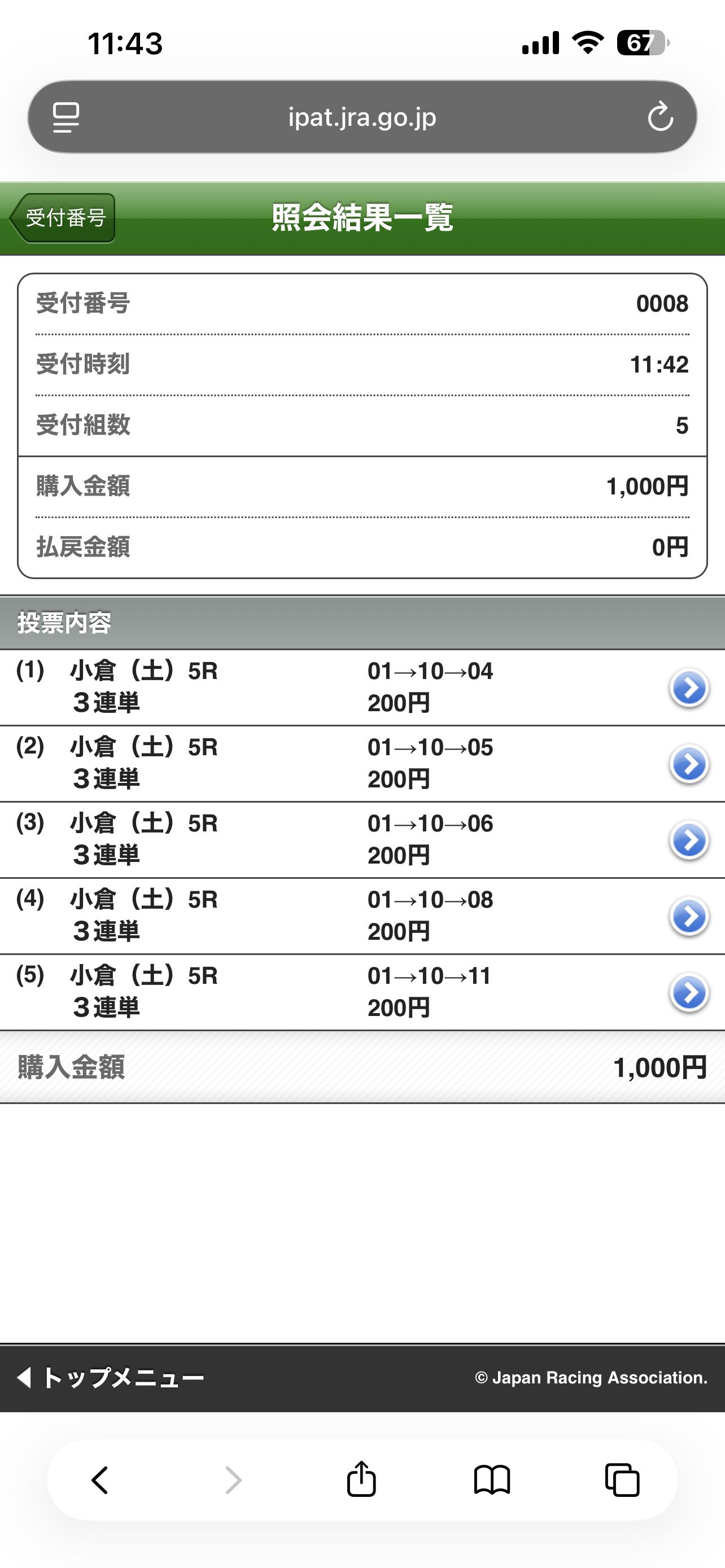Screen dimensions: 725x1568
Task: Go back in Safari browser
Action: click(x=101, y=1480)
